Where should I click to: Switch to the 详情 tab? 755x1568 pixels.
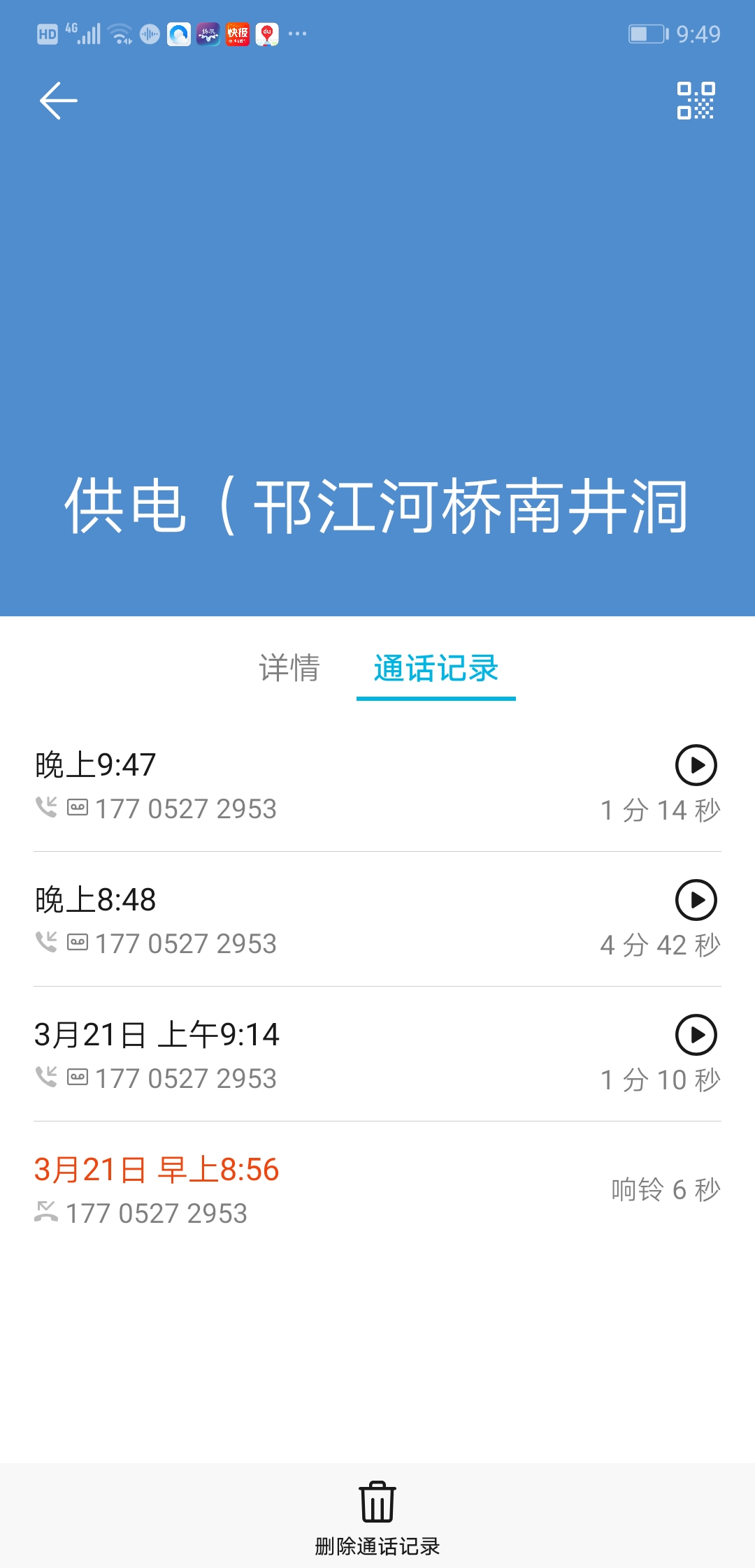point(289,669)
